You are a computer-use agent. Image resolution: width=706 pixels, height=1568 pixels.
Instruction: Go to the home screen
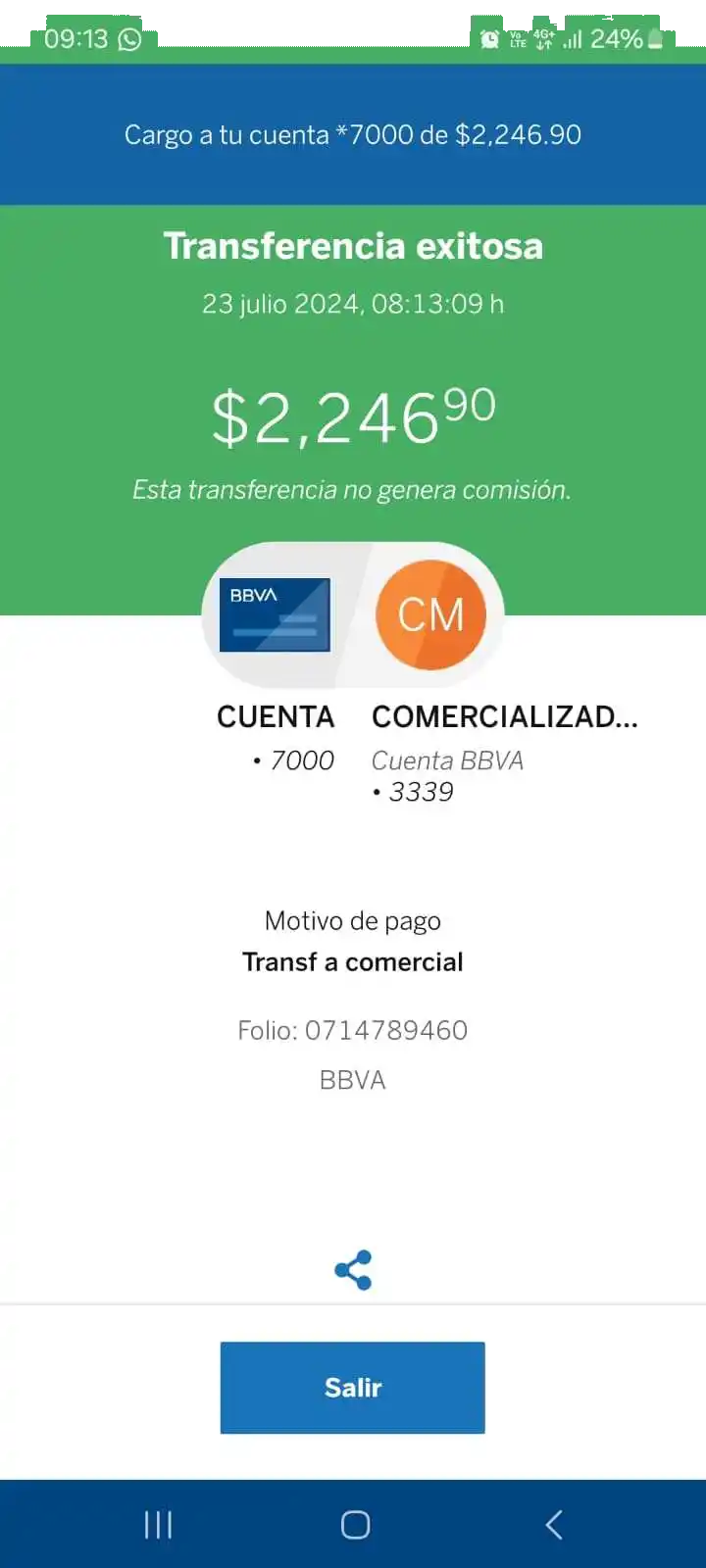point(355,1525)
